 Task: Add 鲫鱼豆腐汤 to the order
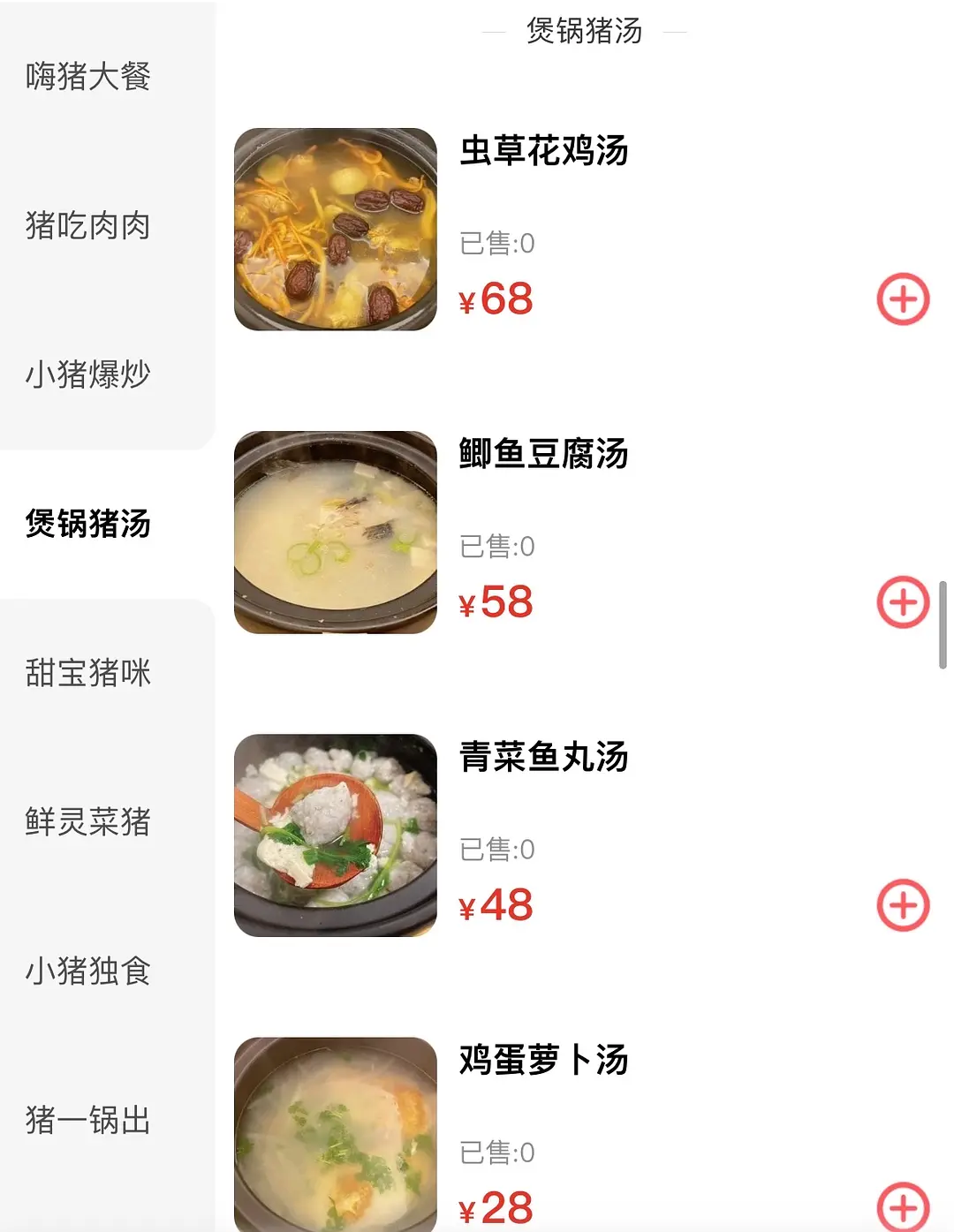(x=903, y=602)
